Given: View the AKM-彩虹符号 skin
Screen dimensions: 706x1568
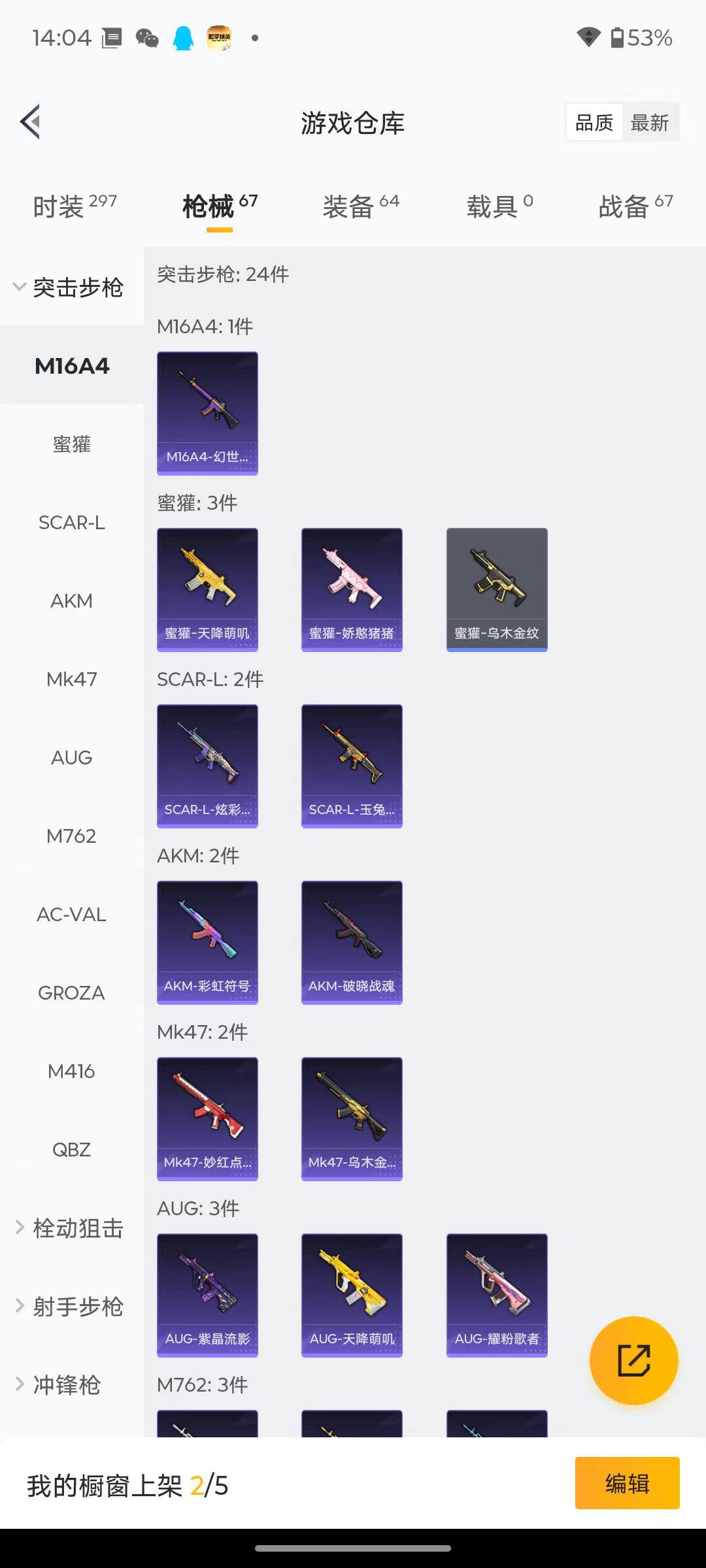Looking at the screenshot, I should [x=207, y=942].
